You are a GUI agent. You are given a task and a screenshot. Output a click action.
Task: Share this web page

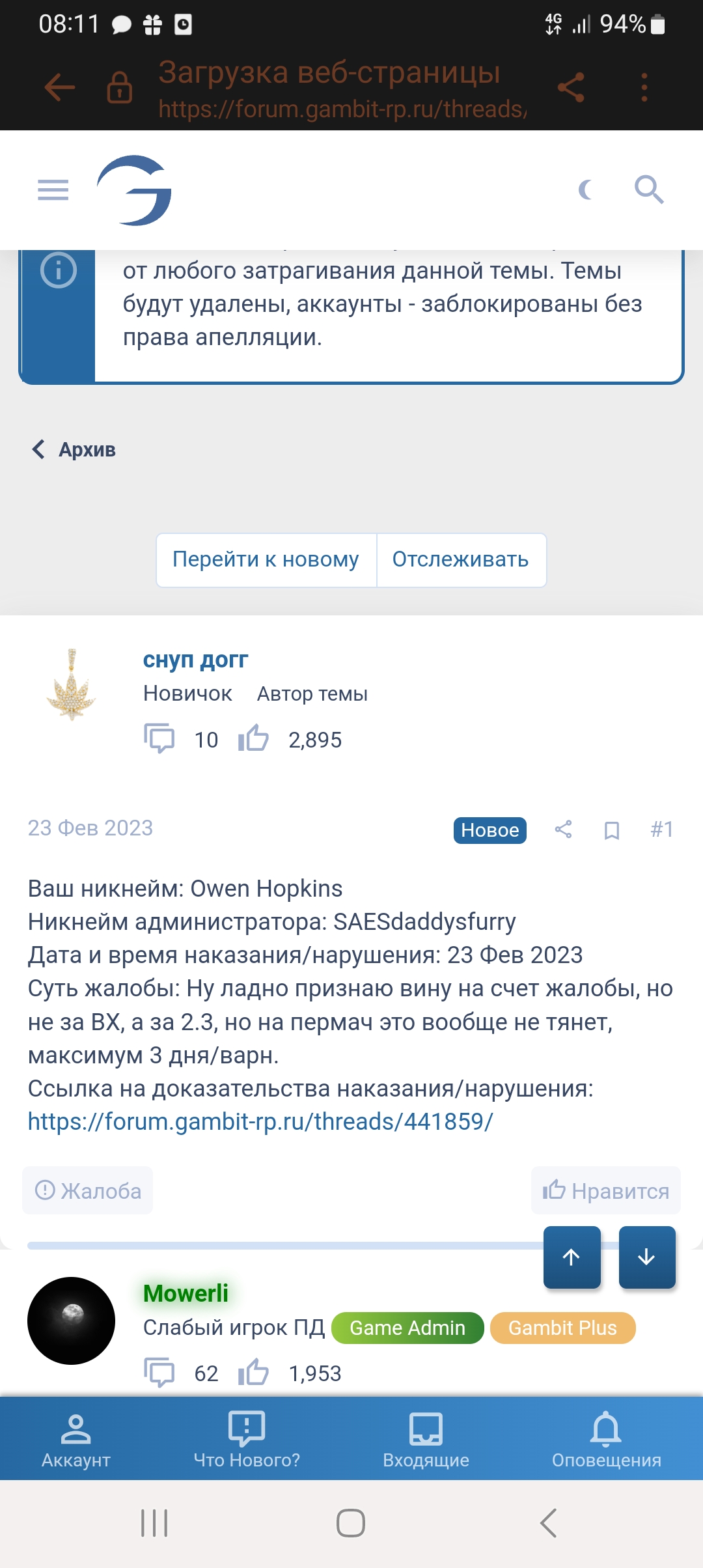click(571, 87)
